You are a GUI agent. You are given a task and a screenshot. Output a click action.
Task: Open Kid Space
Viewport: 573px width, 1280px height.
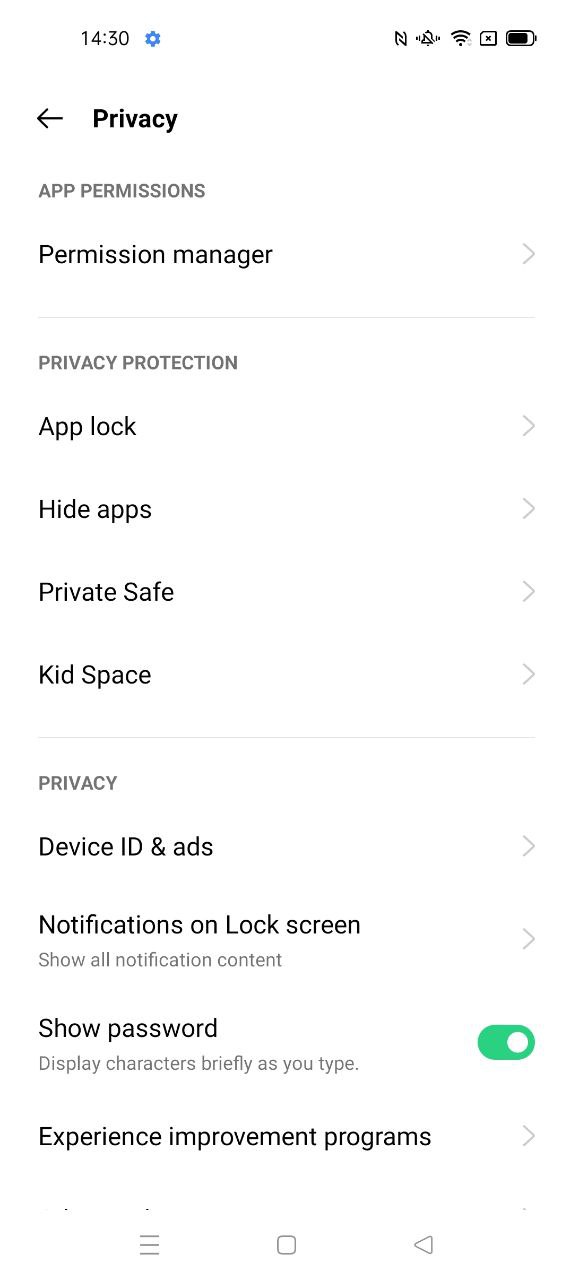[286, 675]
